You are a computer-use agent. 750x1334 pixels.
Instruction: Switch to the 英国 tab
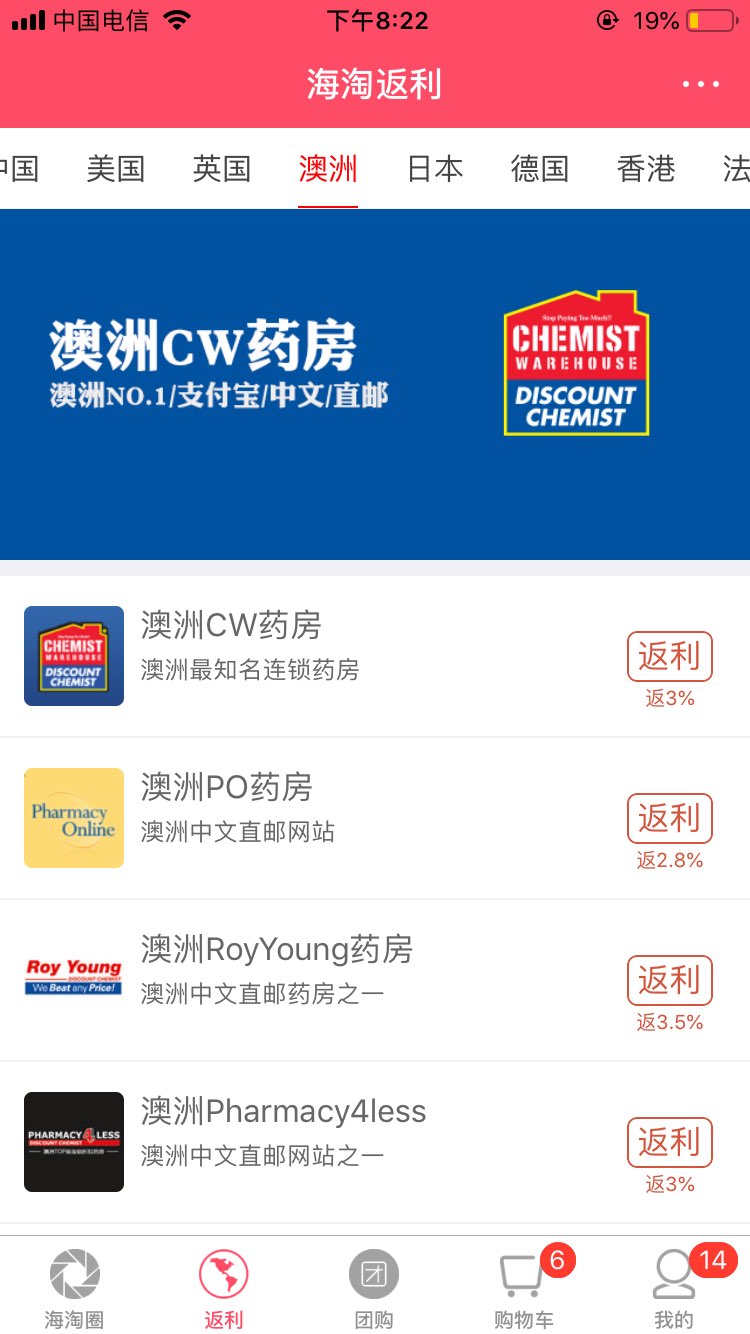pos(222,169)
